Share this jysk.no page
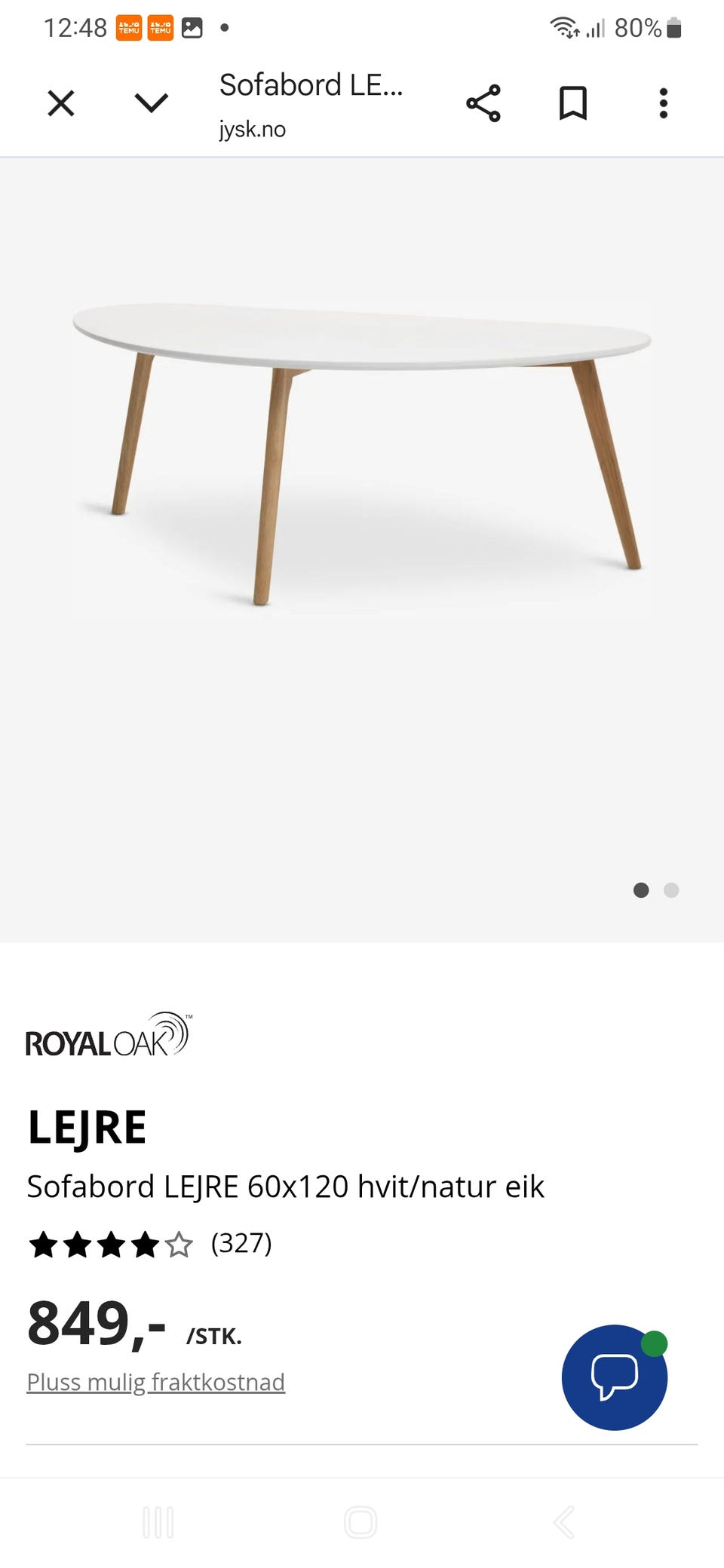The width and height of the screenshot is (724, 1568). click(483, 103)
